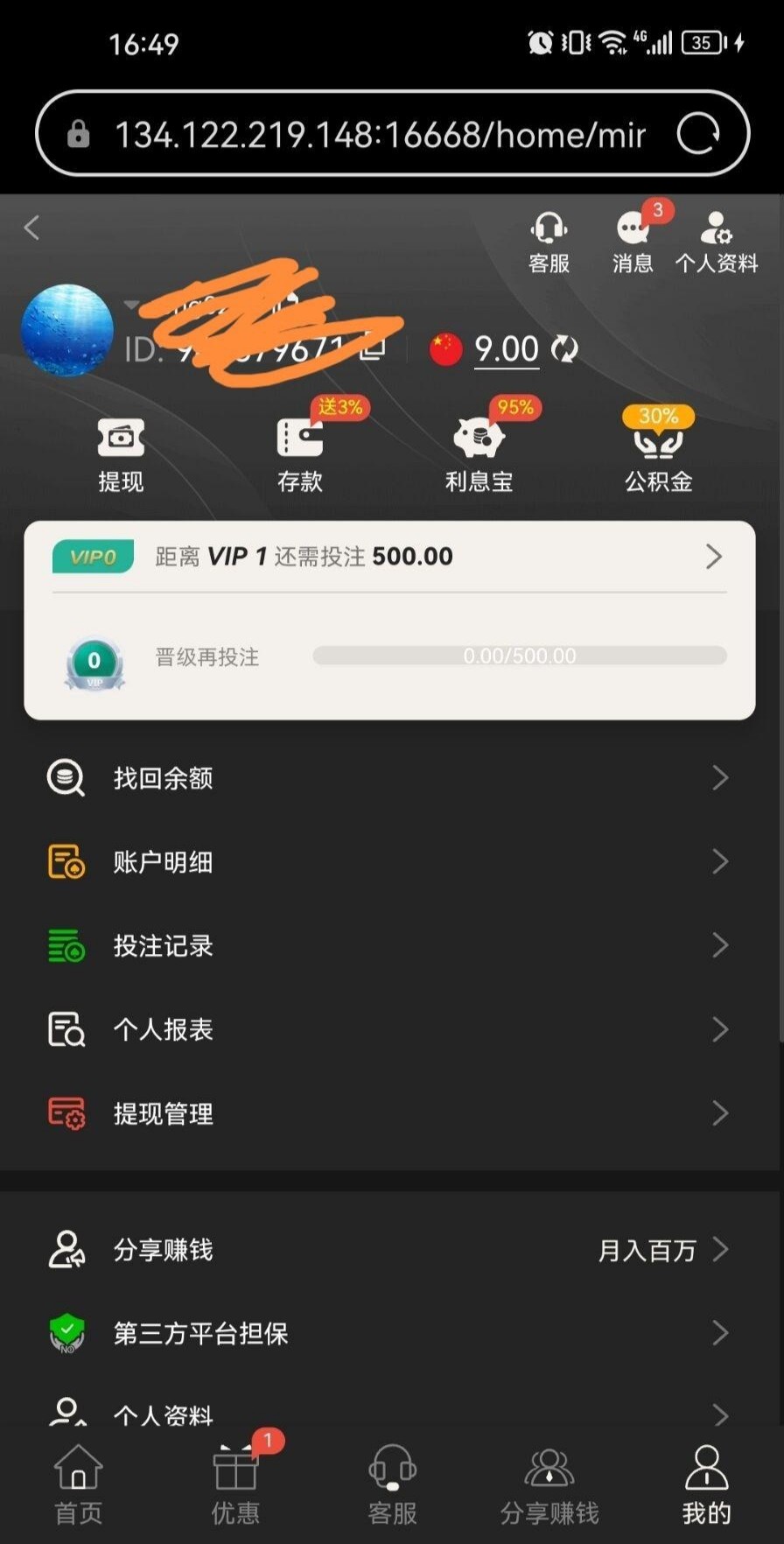Open 第三方平台担保
Image resolution: width=784 pixels, height=1544 pixels.
click(x=389, y=1333)
